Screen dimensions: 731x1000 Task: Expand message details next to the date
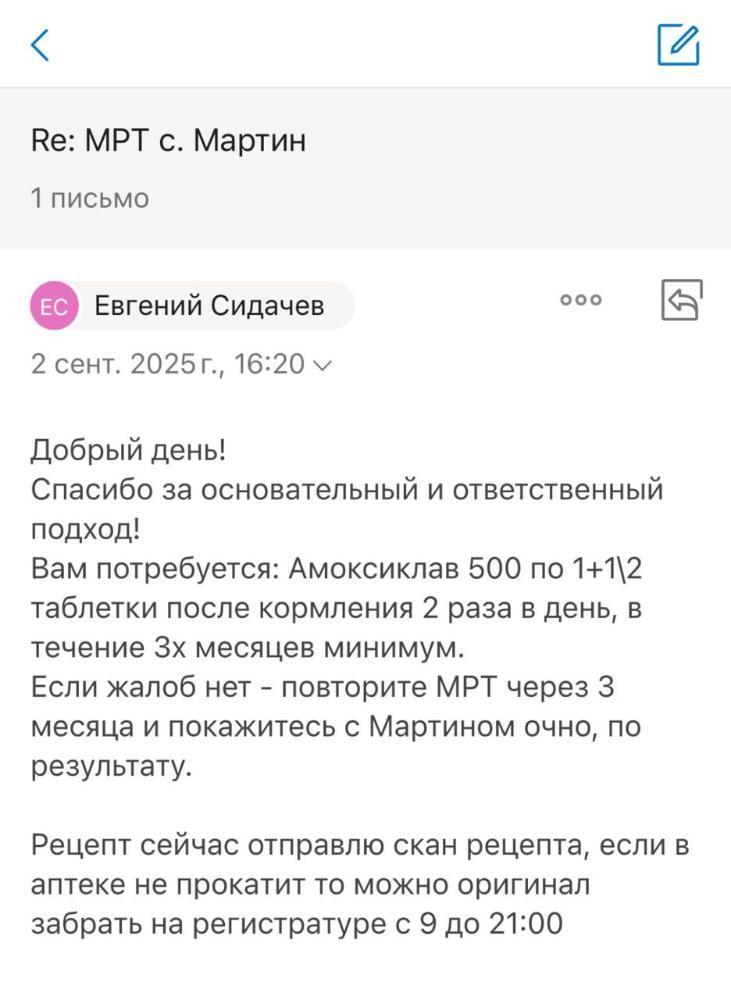pos(321,365)
